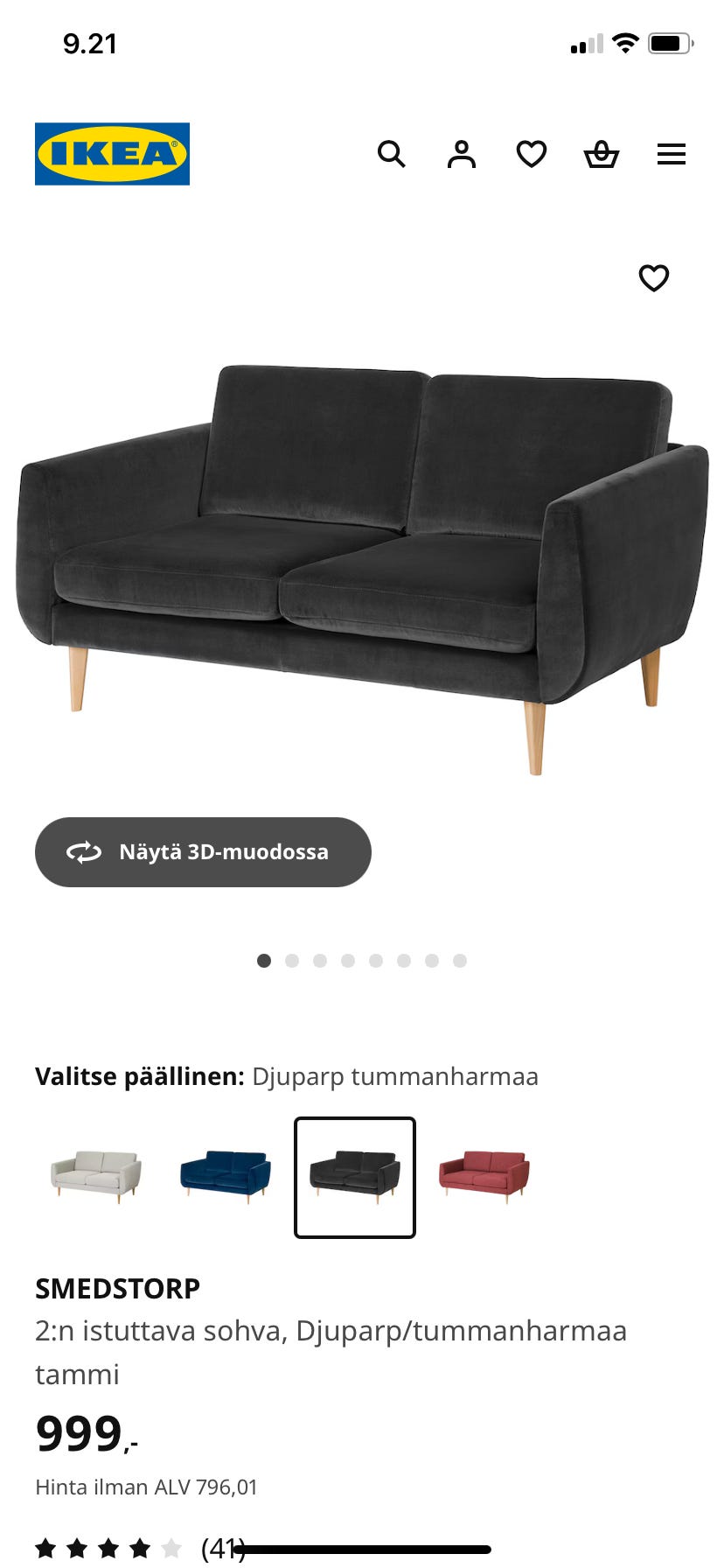Open the search function
Screen dimensions: 724x1568
[x=391, y=153]
